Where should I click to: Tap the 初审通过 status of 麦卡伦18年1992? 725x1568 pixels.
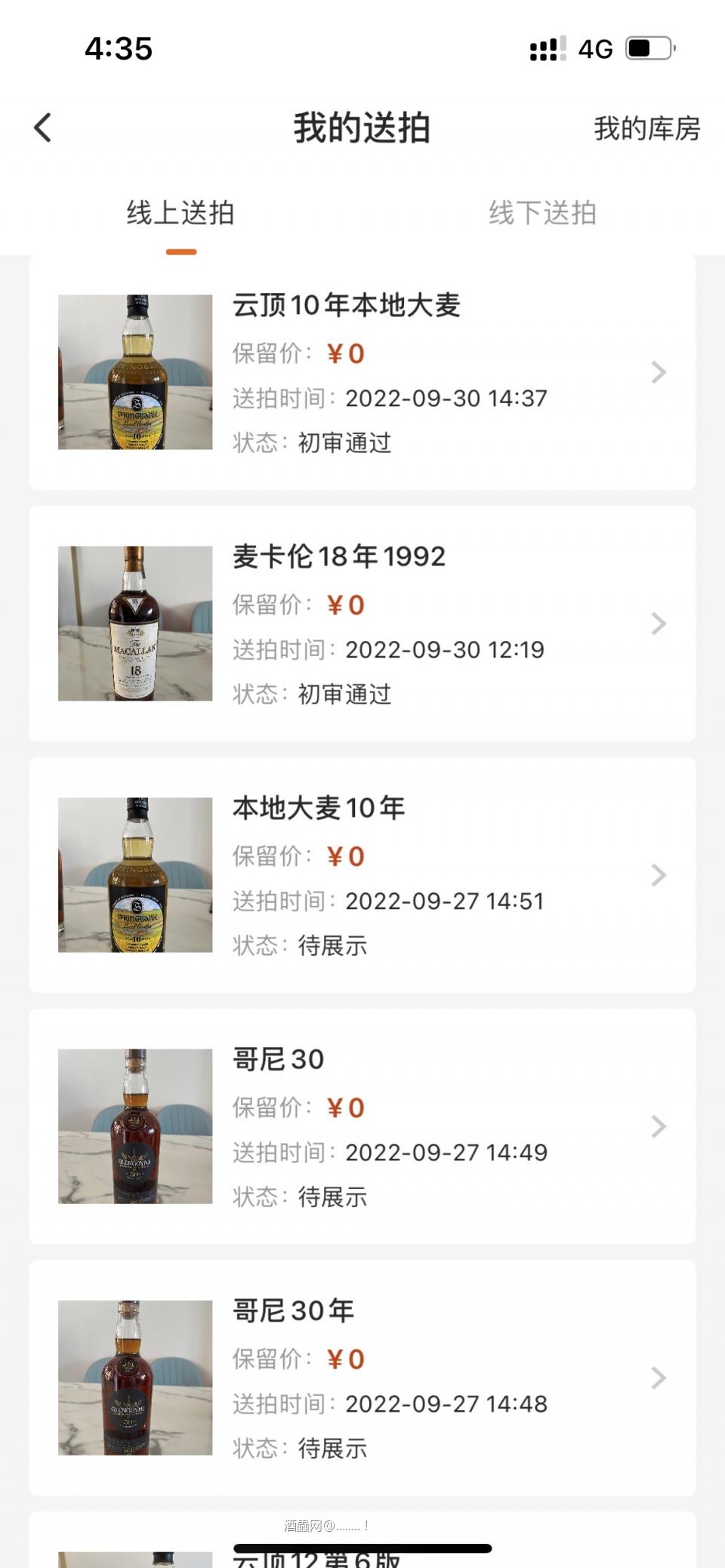click(344, 695)
